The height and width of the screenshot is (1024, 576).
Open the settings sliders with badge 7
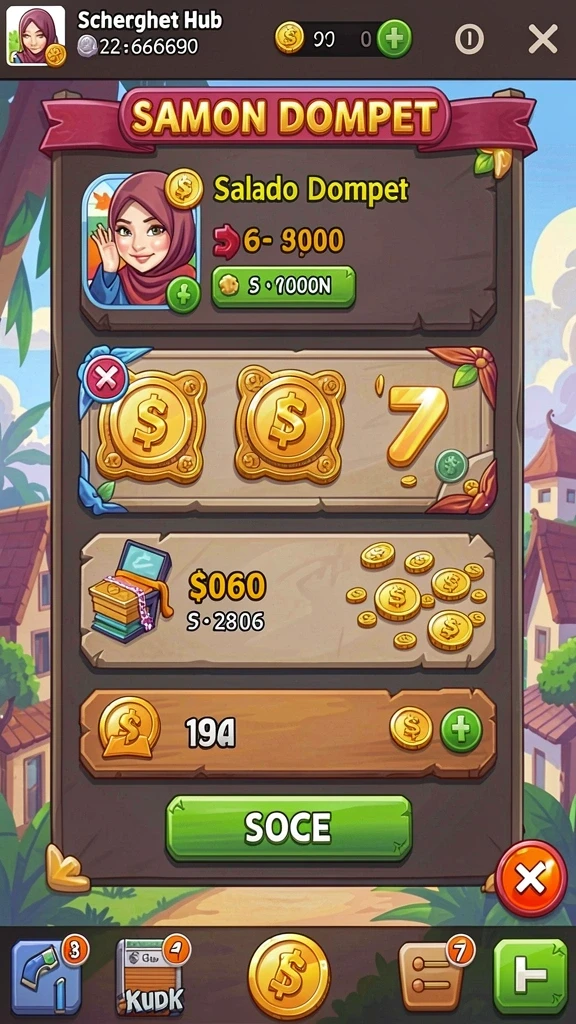pyautogui.click(x=431, y=976)
